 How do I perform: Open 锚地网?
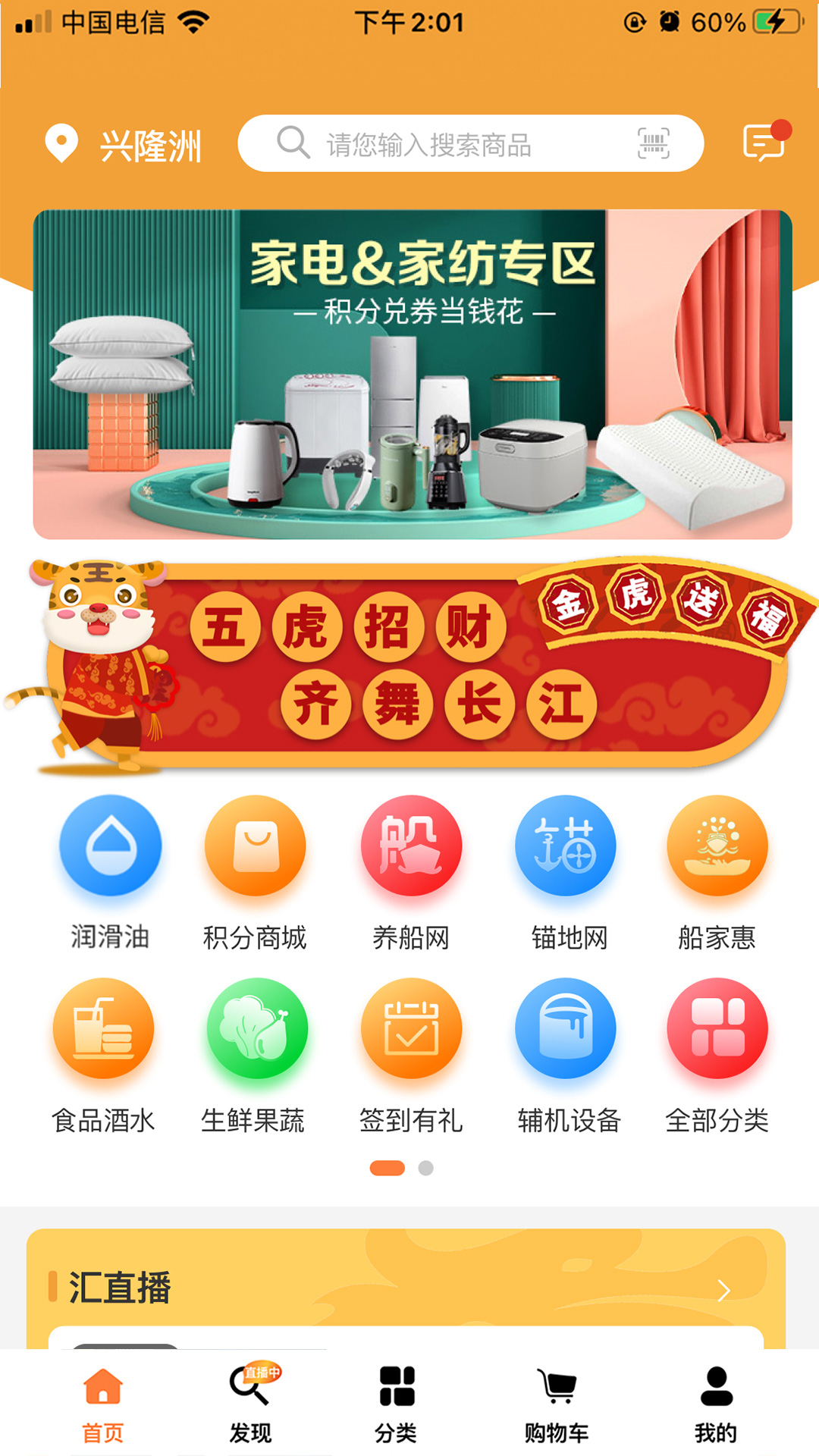click(566, 872)
